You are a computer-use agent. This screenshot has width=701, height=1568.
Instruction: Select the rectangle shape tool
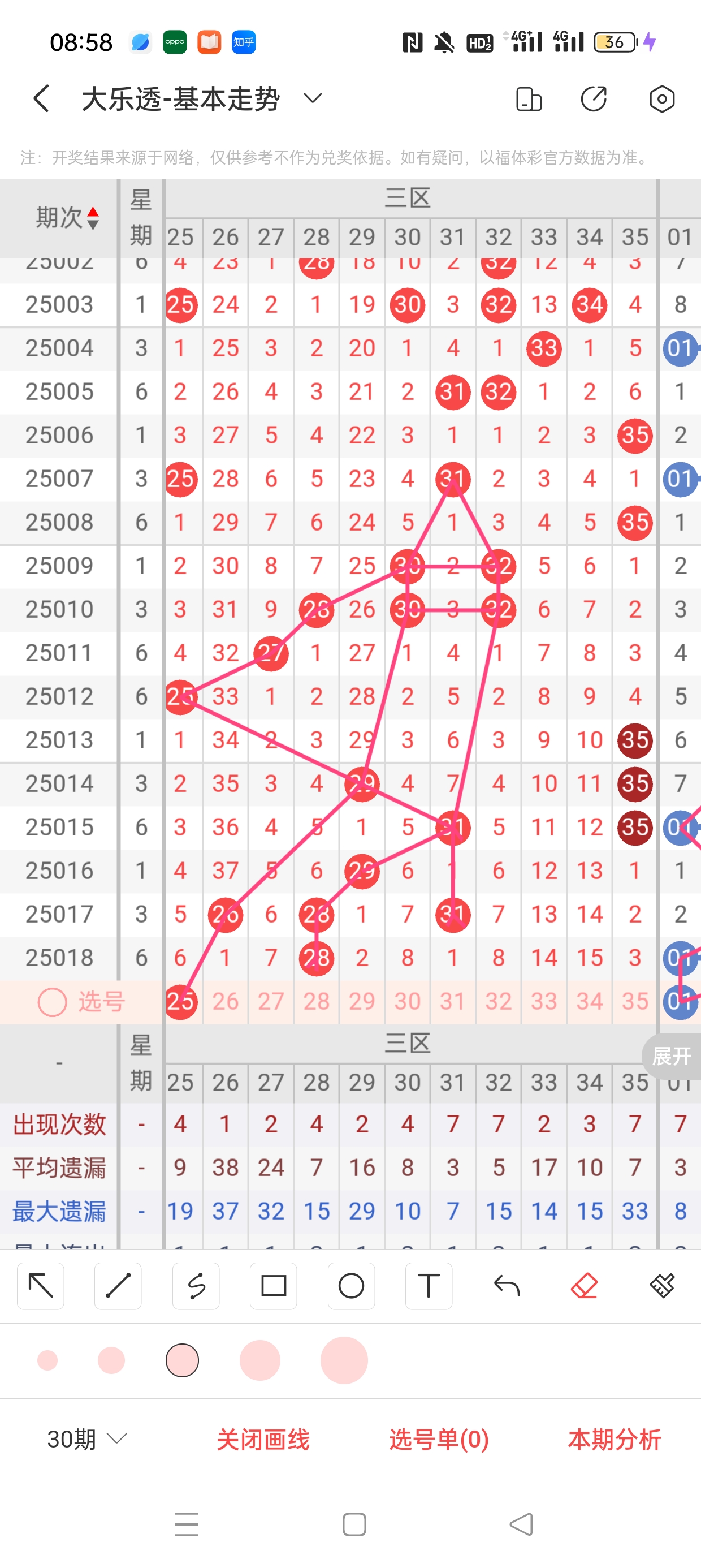pyautogui.click(x=273, y=1286)
